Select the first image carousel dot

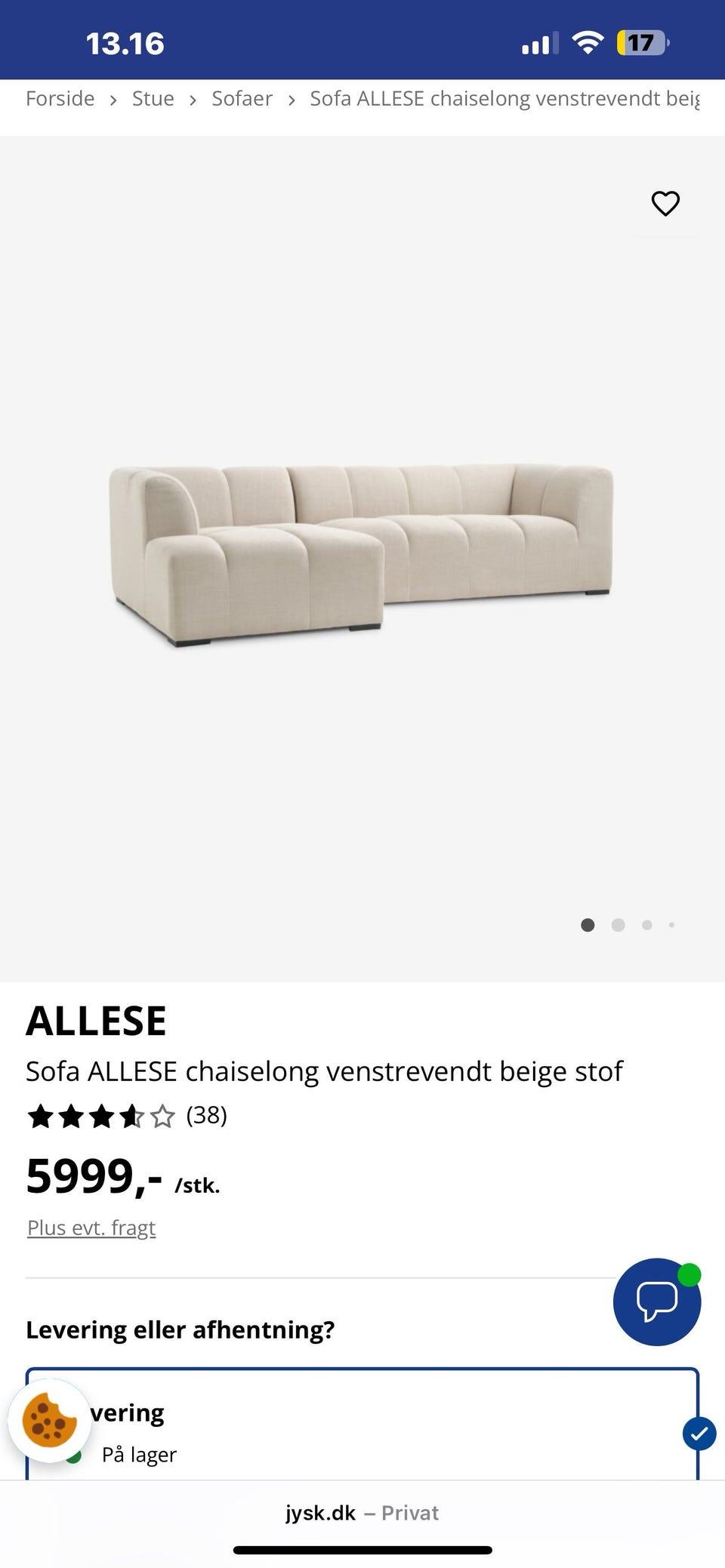[588, 924]
